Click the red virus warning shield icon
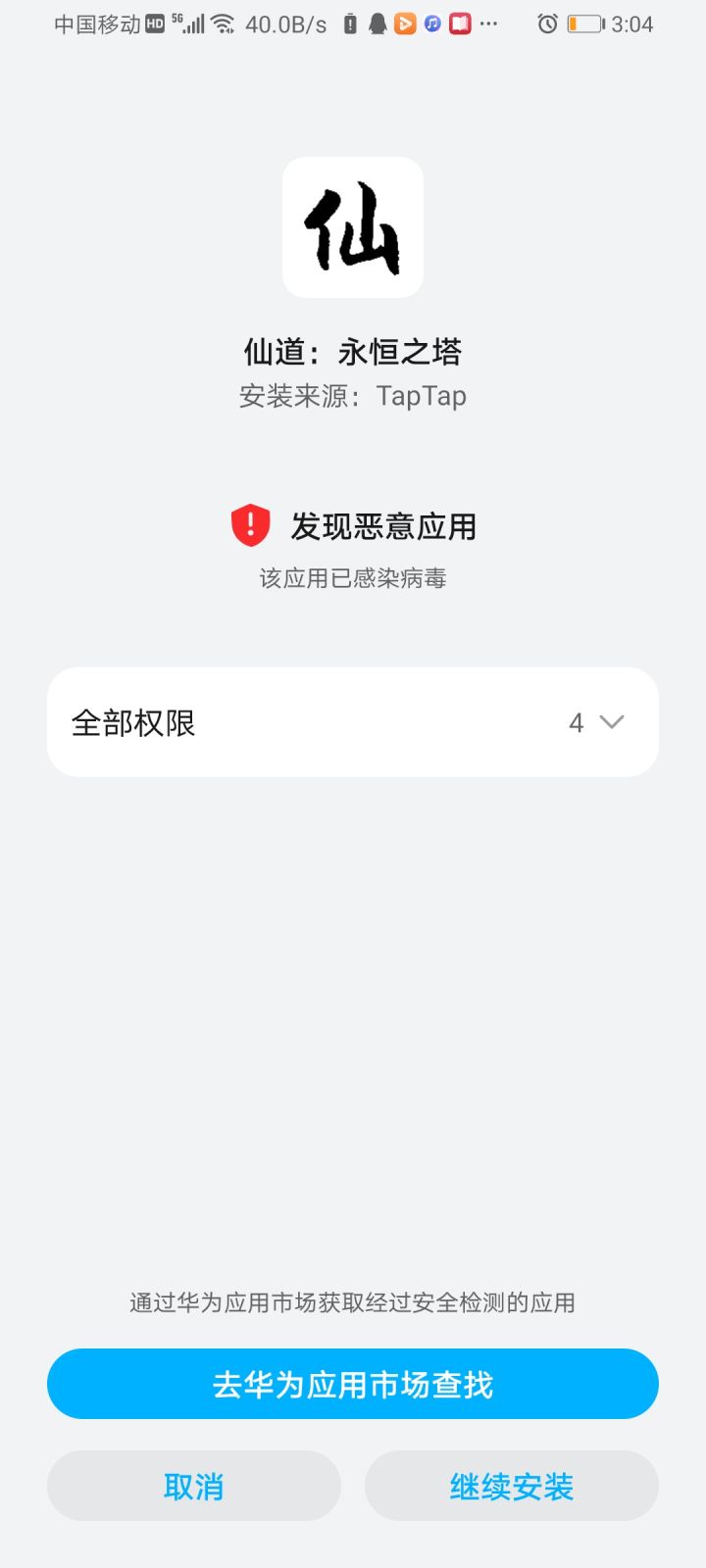Screen dimensions: 706x1568 pos(251,525)
